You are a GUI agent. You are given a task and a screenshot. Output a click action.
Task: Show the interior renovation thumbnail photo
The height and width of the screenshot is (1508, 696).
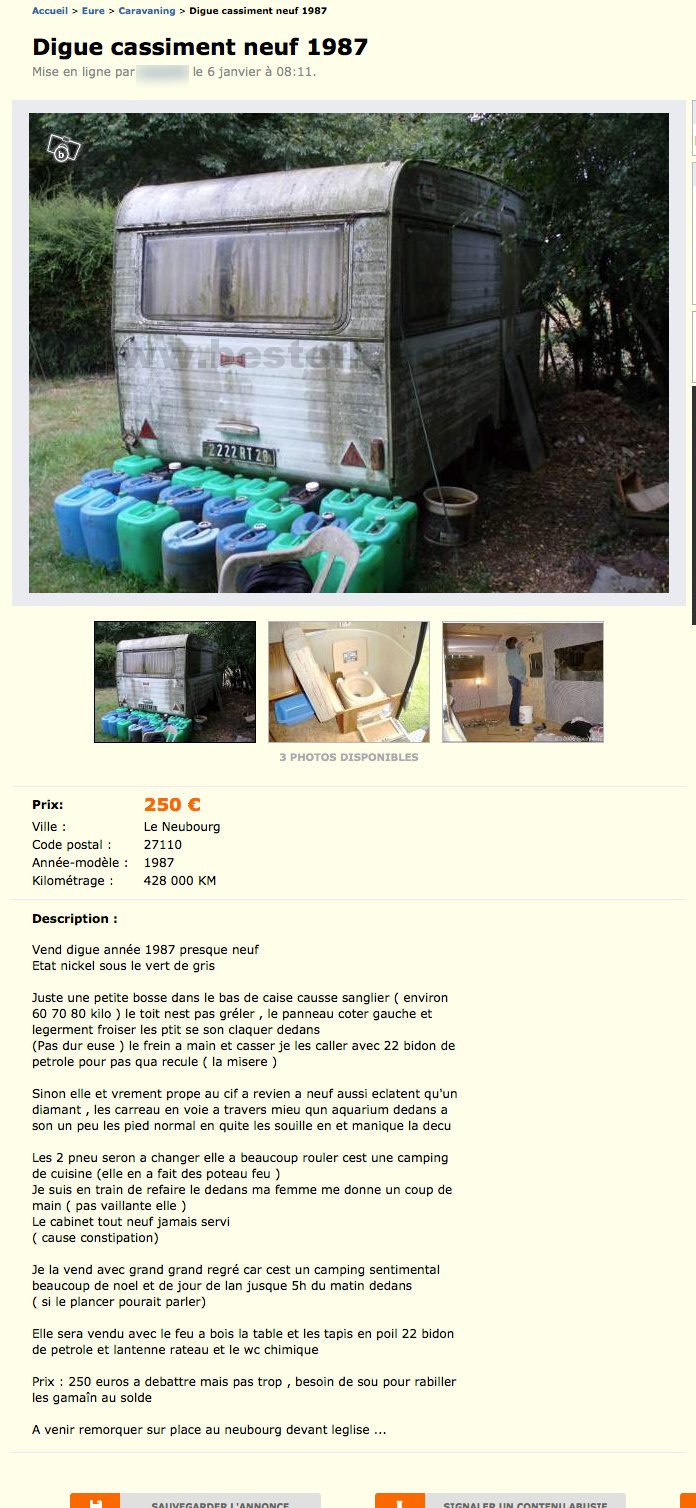click(x=523, y=682)
